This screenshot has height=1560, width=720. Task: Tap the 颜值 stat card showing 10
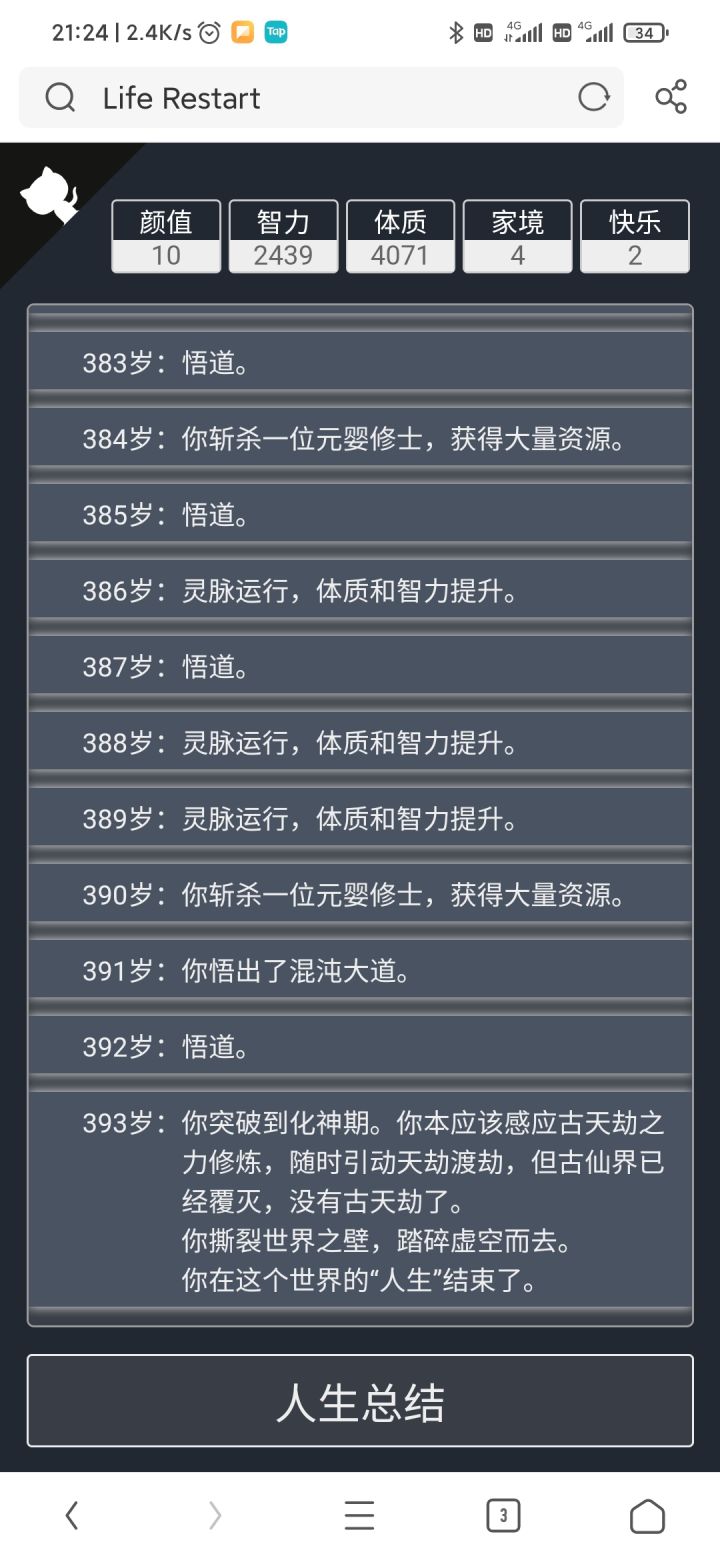pos(166,237)
